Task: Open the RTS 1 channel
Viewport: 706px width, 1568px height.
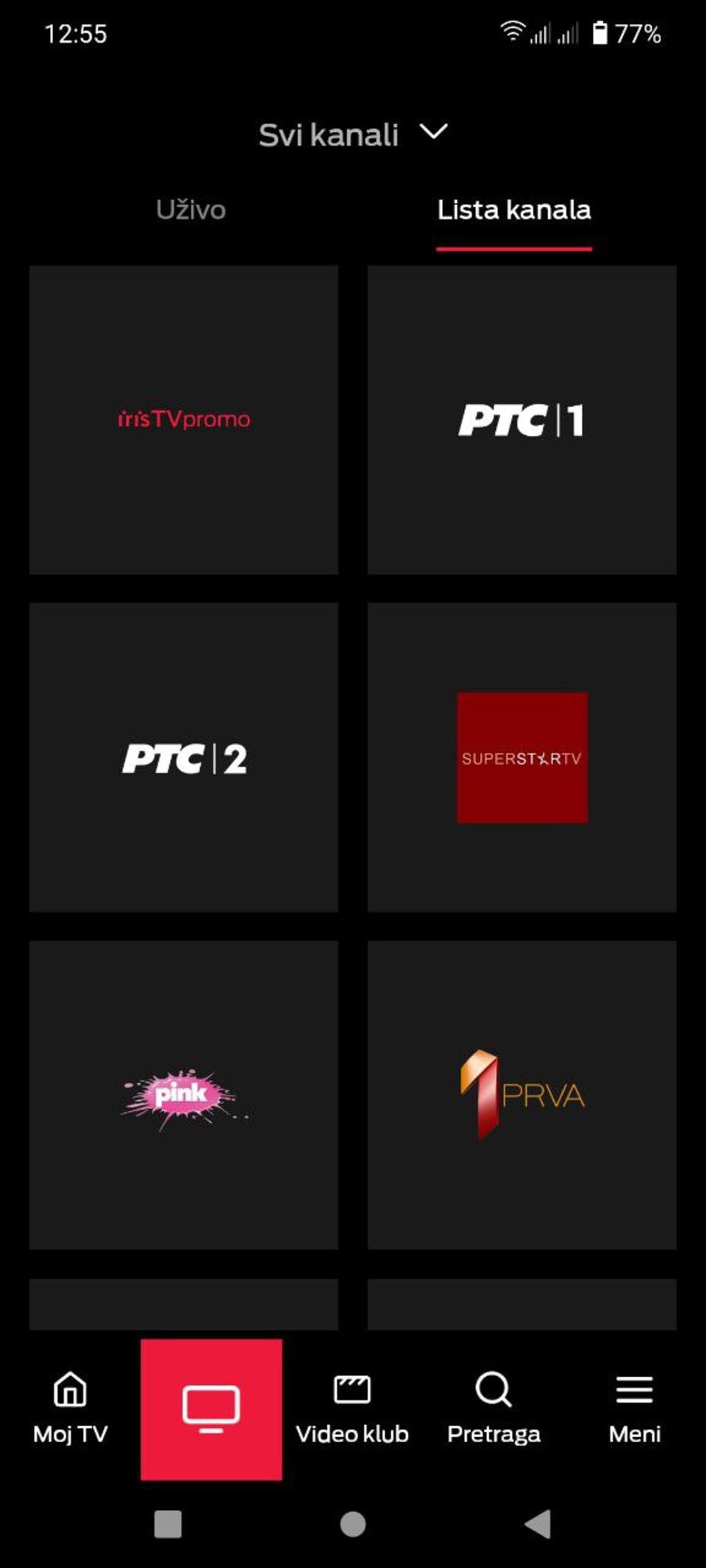Action: (522, 420)
